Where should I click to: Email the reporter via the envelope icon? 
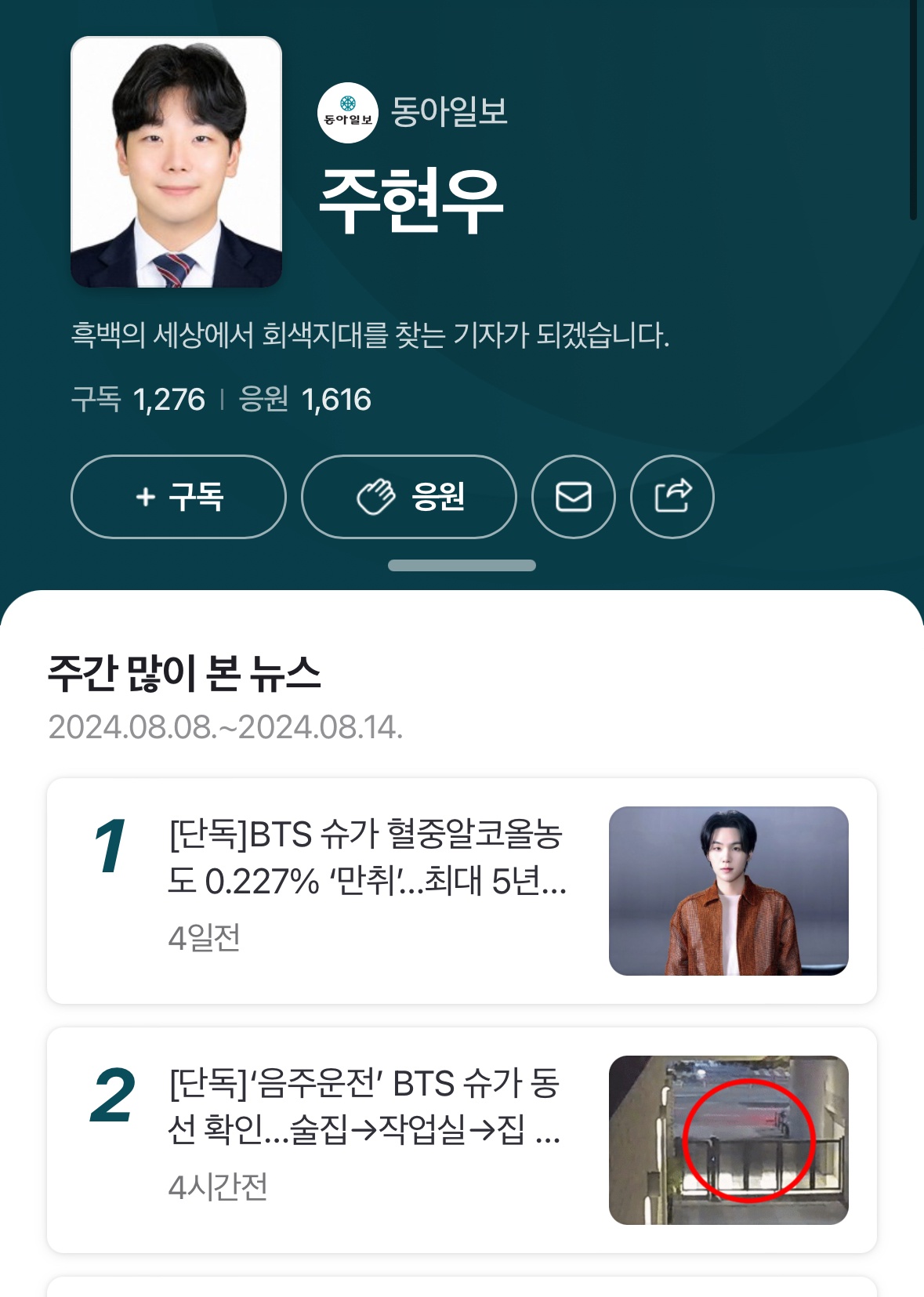[x=574, y=497]
